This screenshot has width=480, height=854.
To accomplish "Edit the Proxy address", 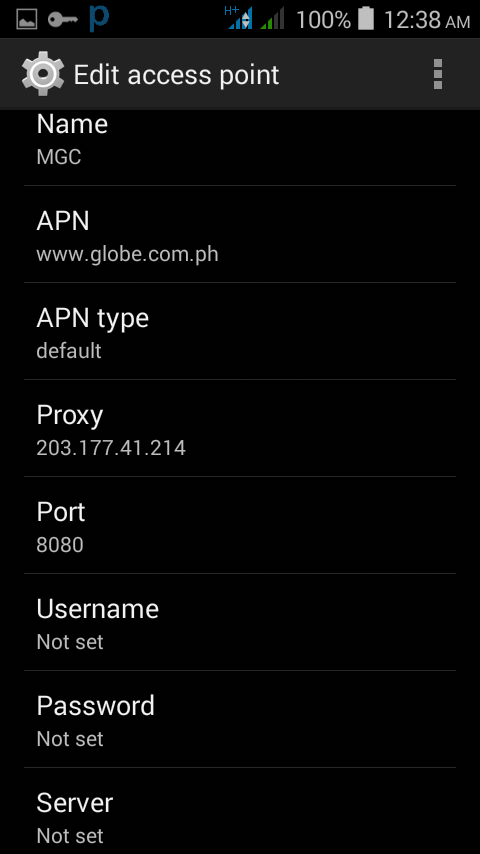I will (240, 428).
